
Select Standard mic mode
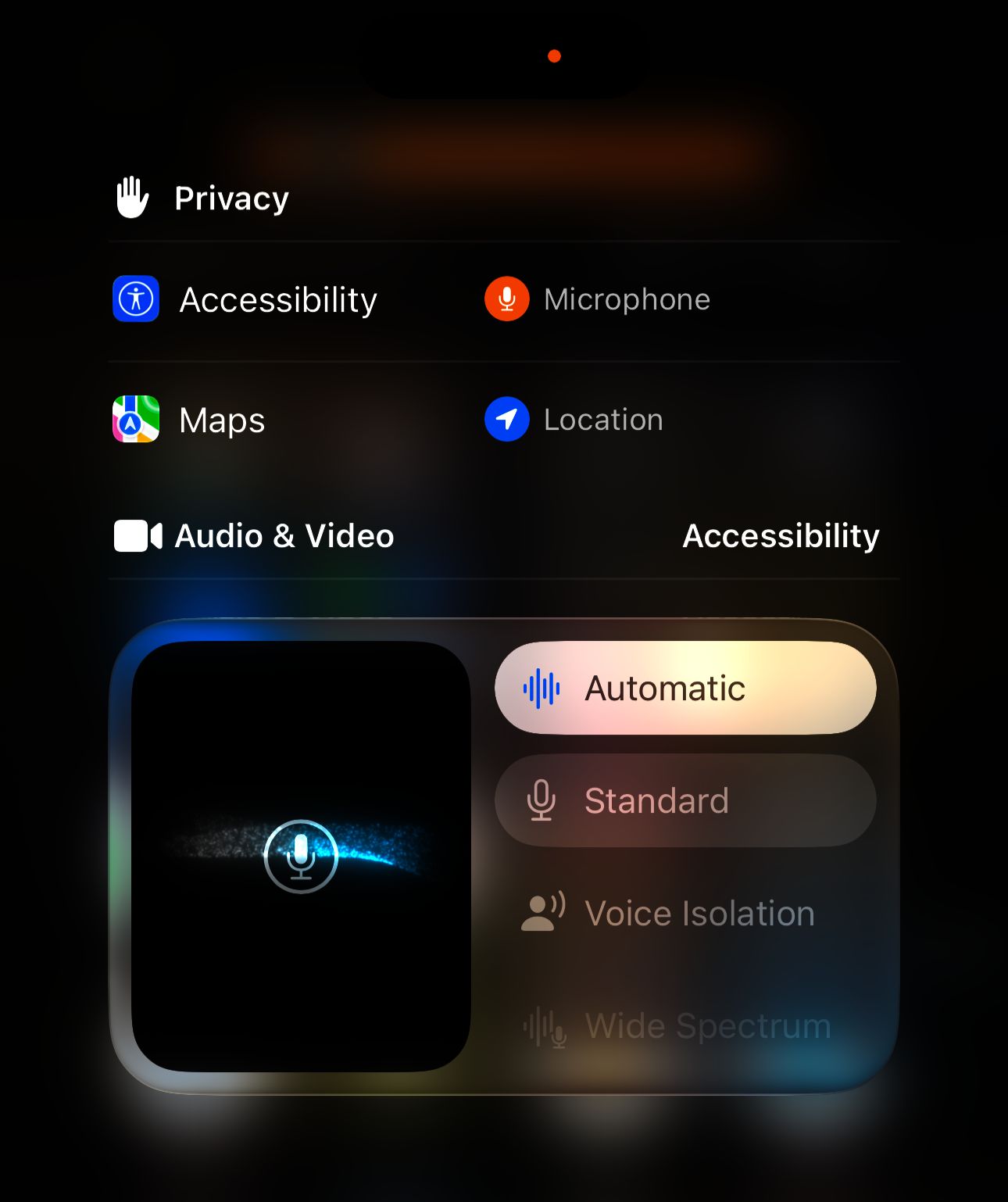tap(685, 801)
